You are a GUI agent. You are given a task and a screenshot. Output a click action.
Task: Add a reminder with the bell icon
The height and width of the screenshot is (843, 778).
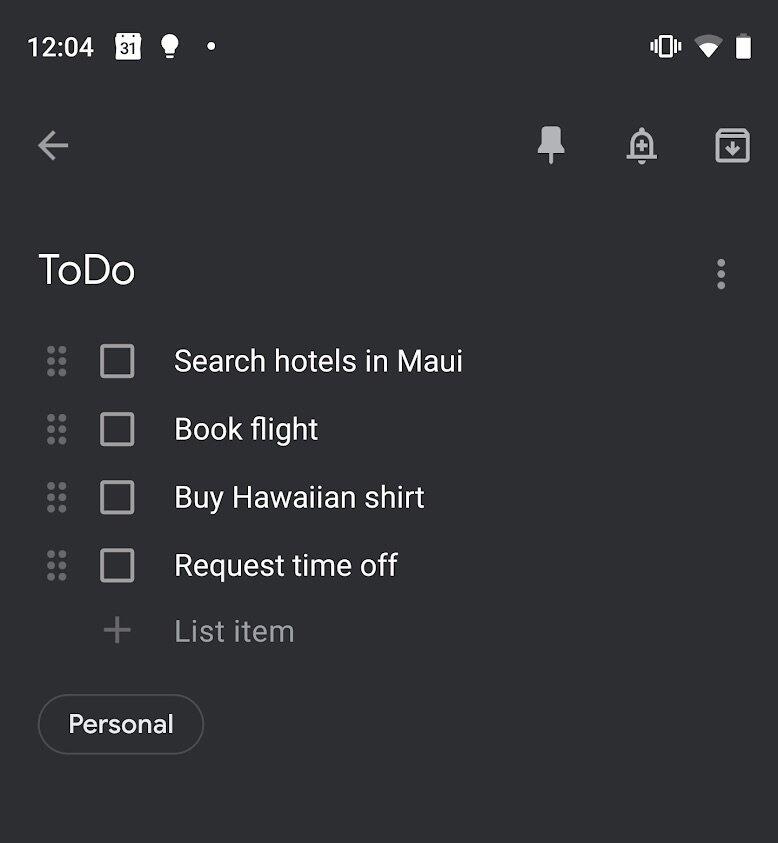click(641, 146)
